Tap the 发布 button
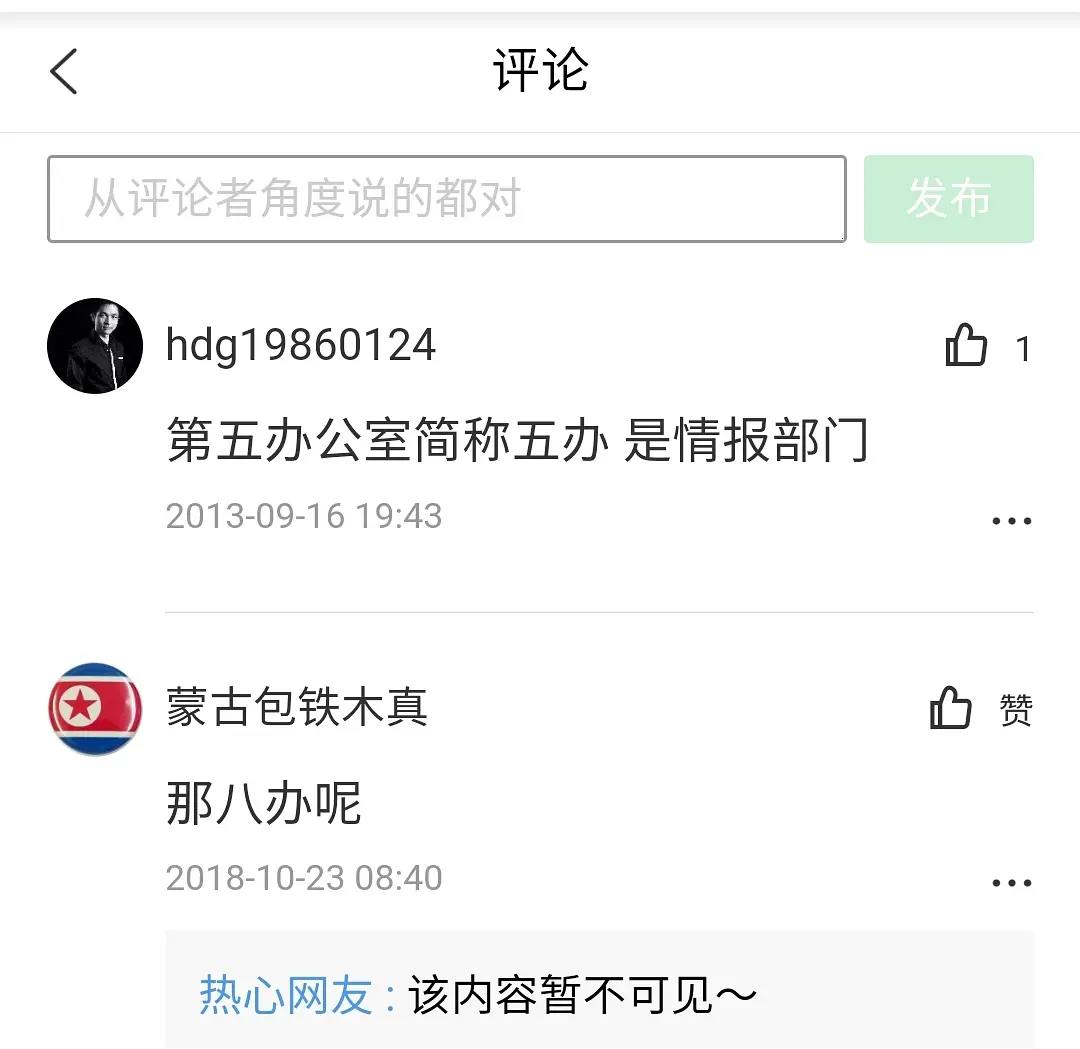 click(948, 199)
